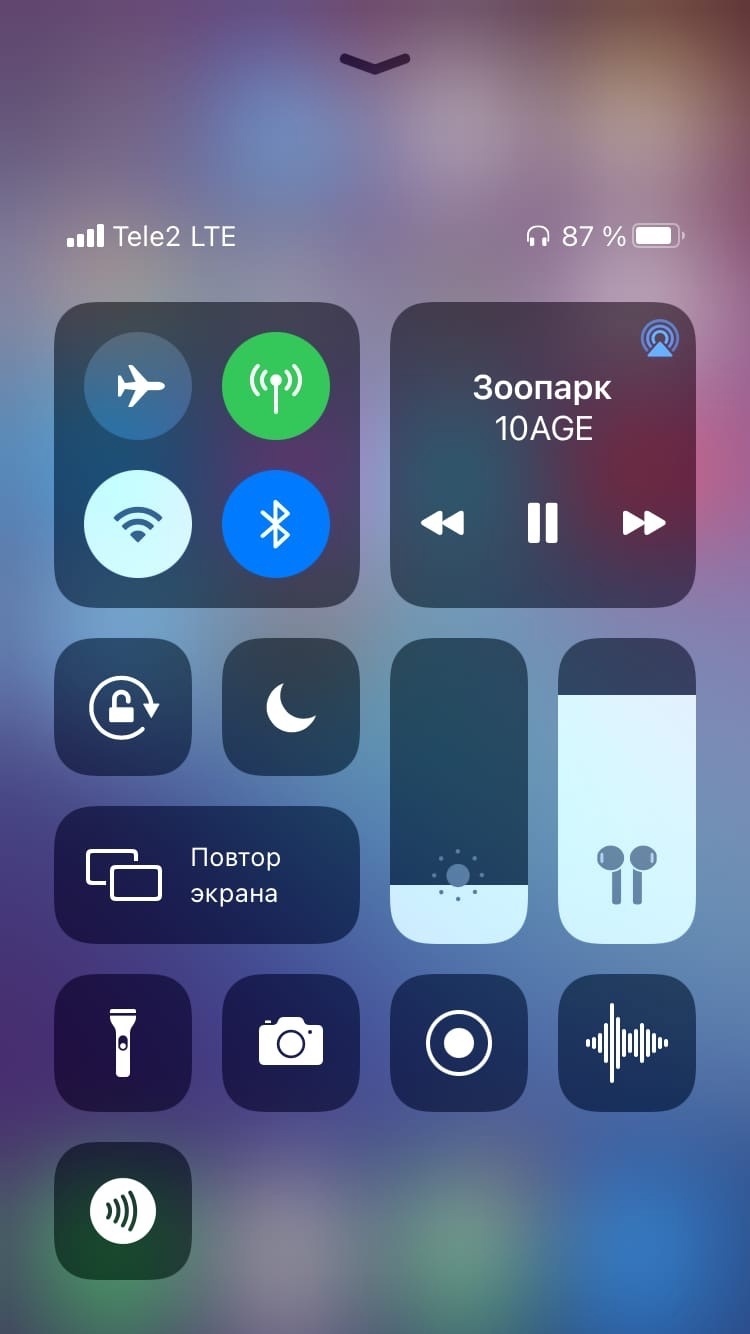Skip to the next track

643,522
